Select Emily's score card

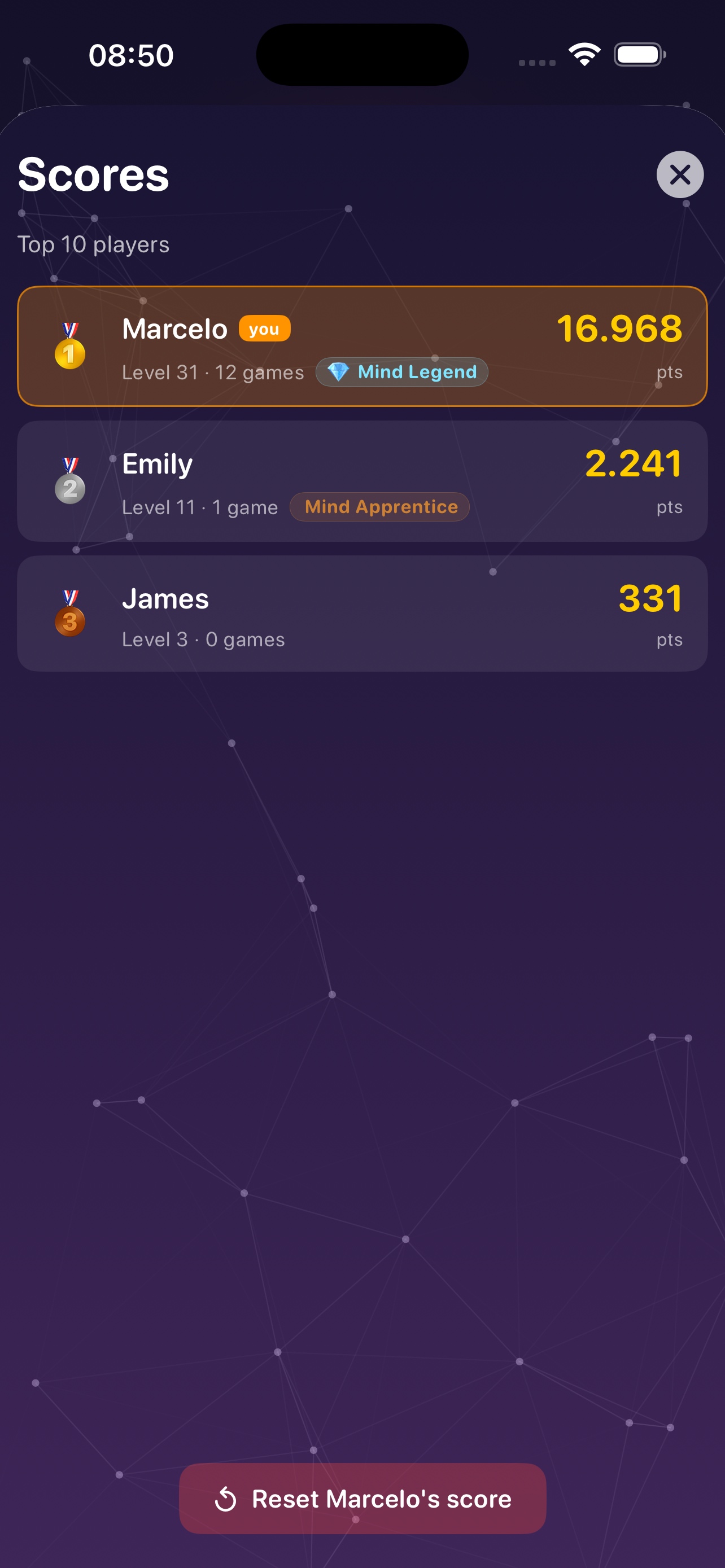(x=362, y=481)
